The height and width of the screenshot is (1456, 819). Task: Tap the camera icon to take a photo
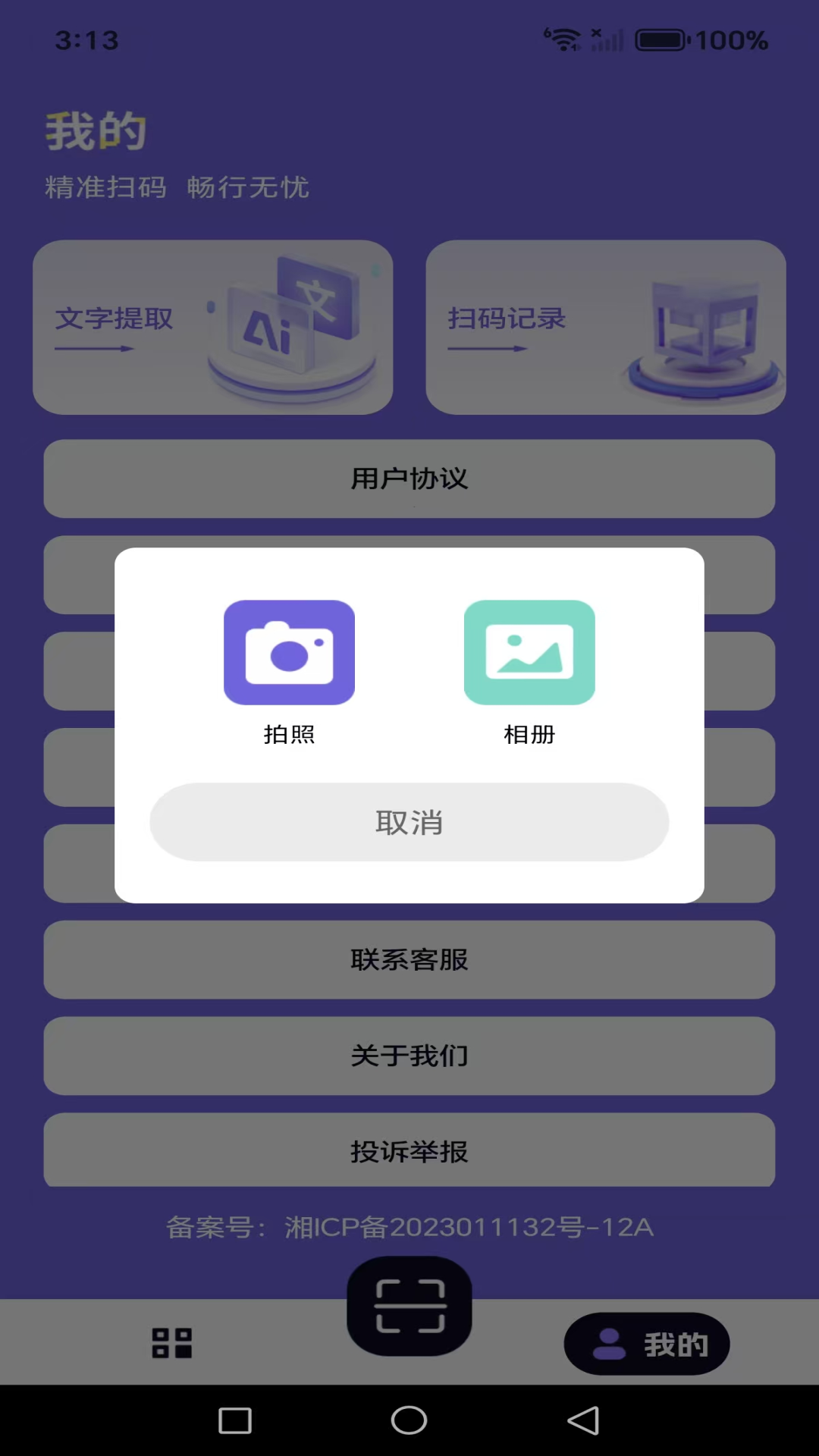coord(290,653)
